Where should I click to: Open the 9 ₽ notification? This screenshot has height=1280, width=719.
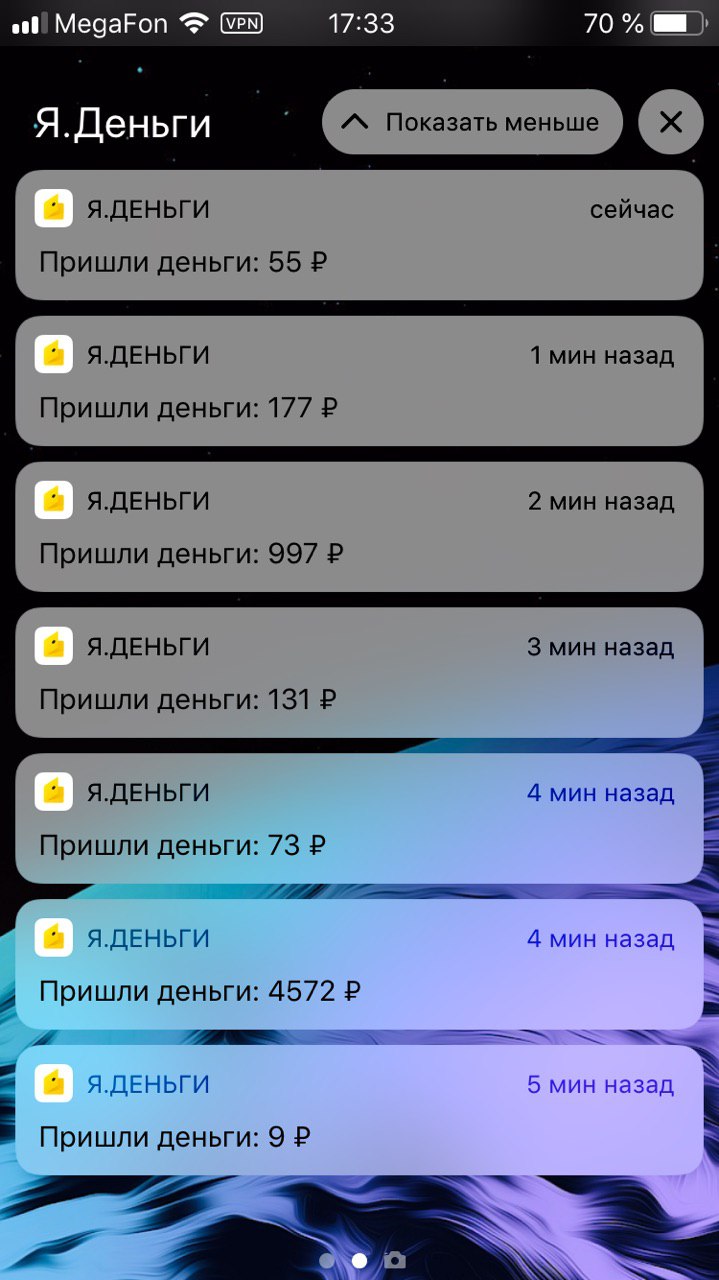359,1111
